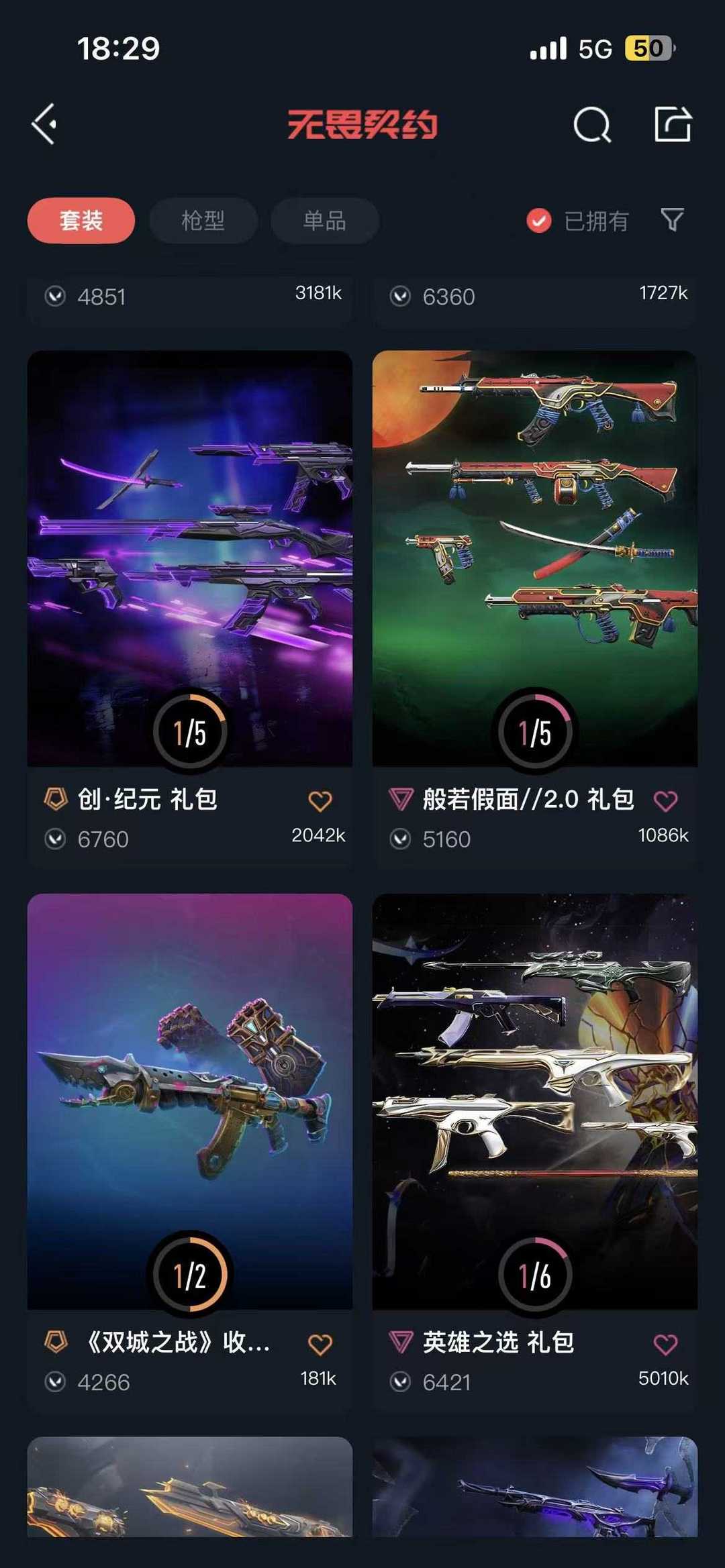Open the 《双城之战》 collection card

click(x=190, y=1100)
